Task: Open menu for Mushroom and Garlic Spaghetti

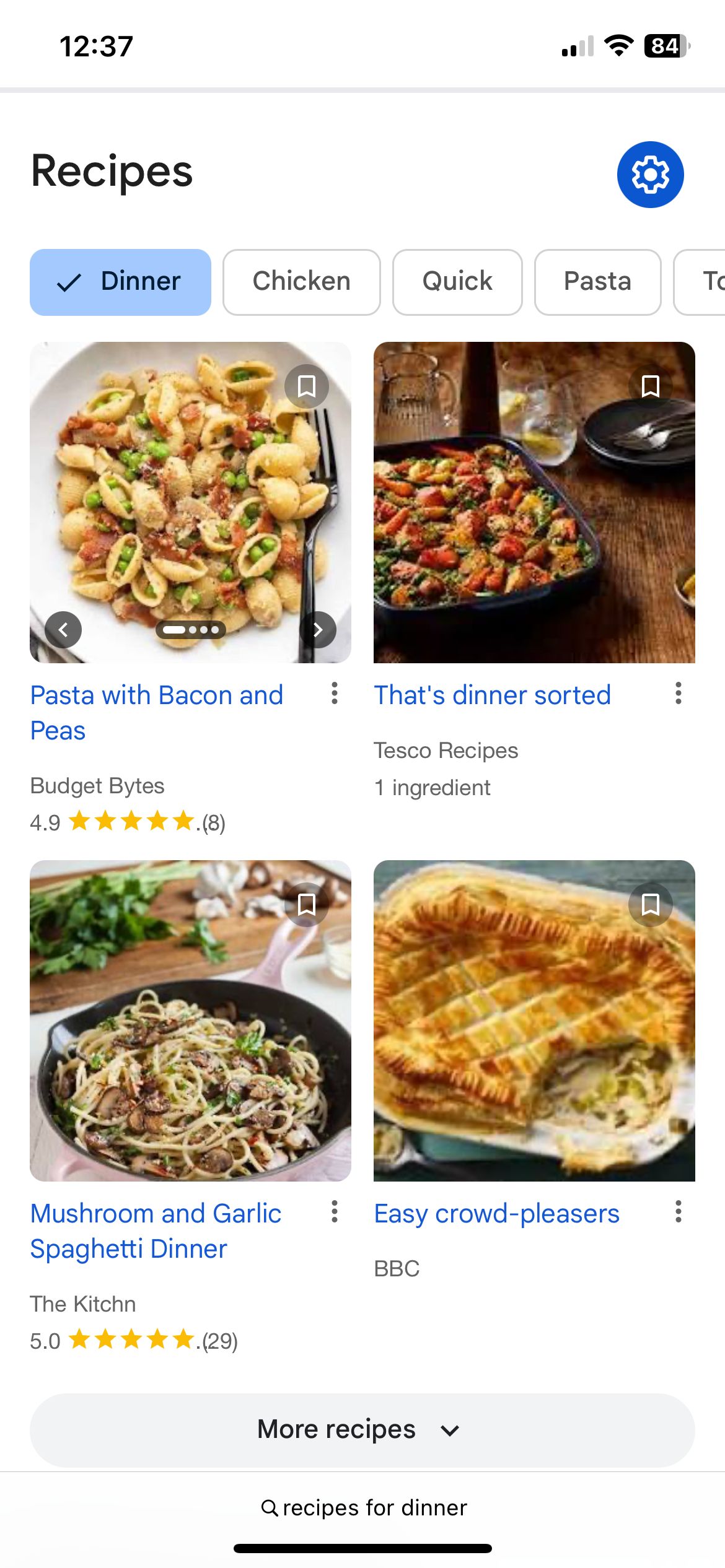Action: (335, 1212)
